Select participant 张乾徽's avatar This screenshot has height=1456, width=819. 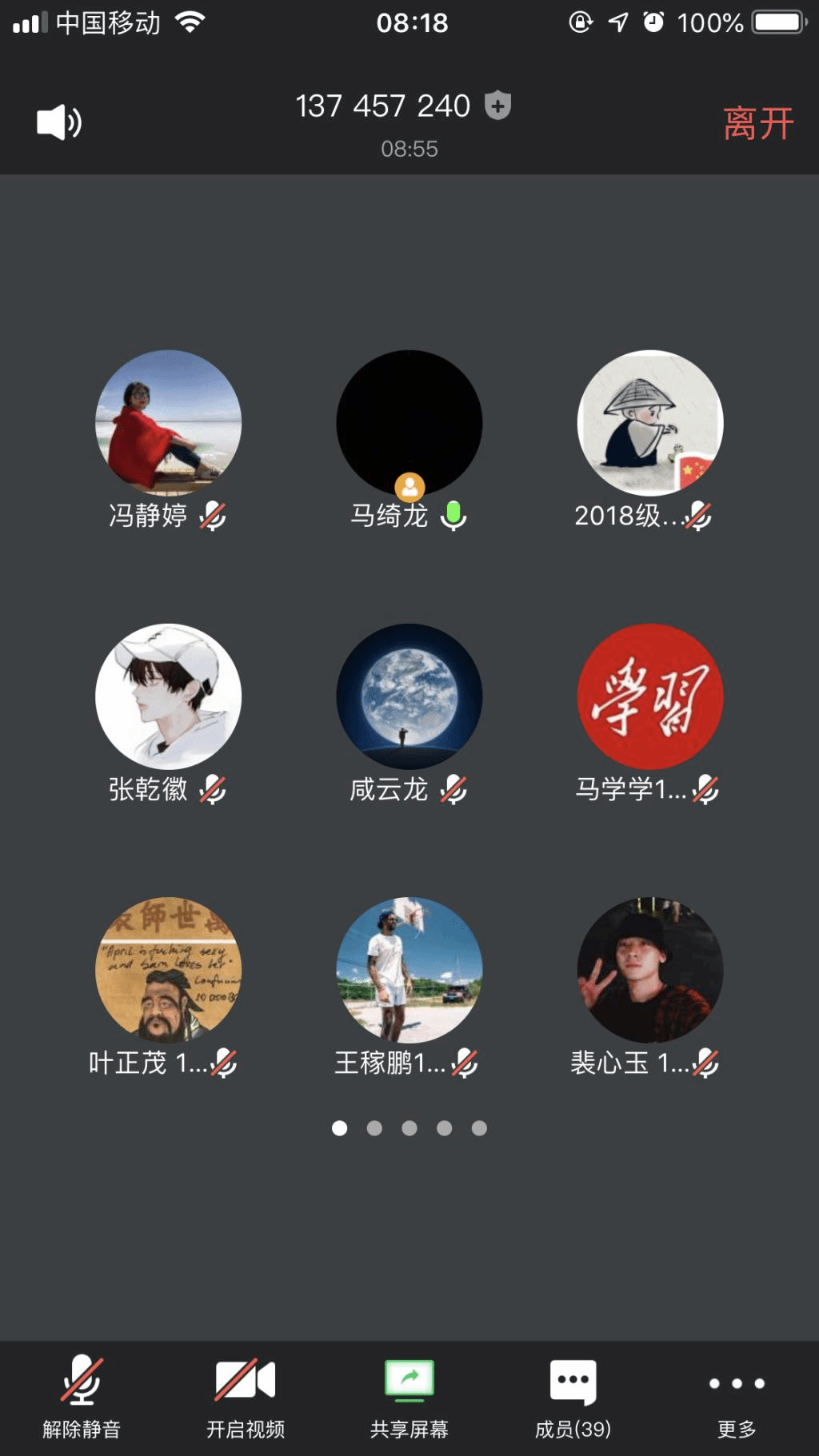pyautogui.click(x=168, y=696)
